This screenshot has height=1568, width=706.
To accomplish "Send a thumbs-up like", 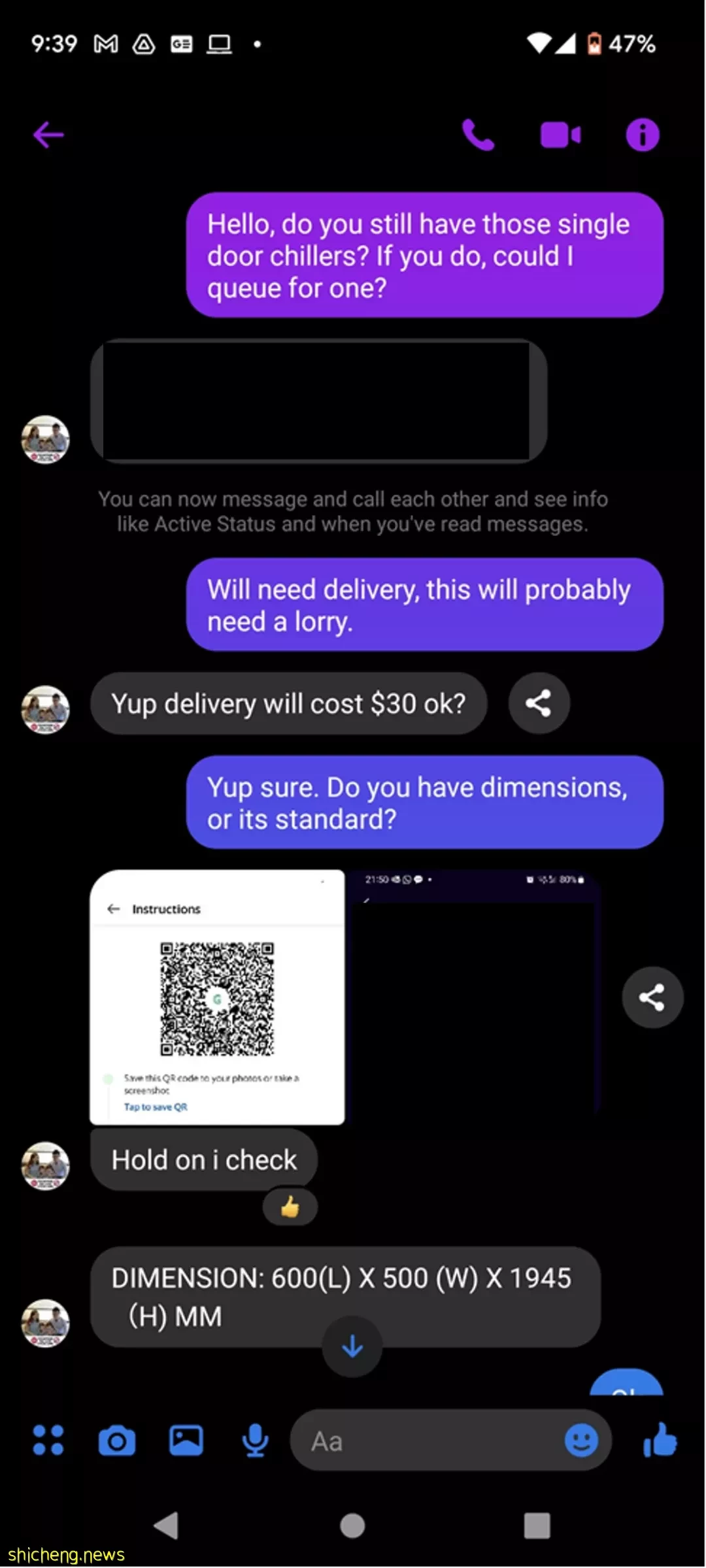I will point(660,1440).
